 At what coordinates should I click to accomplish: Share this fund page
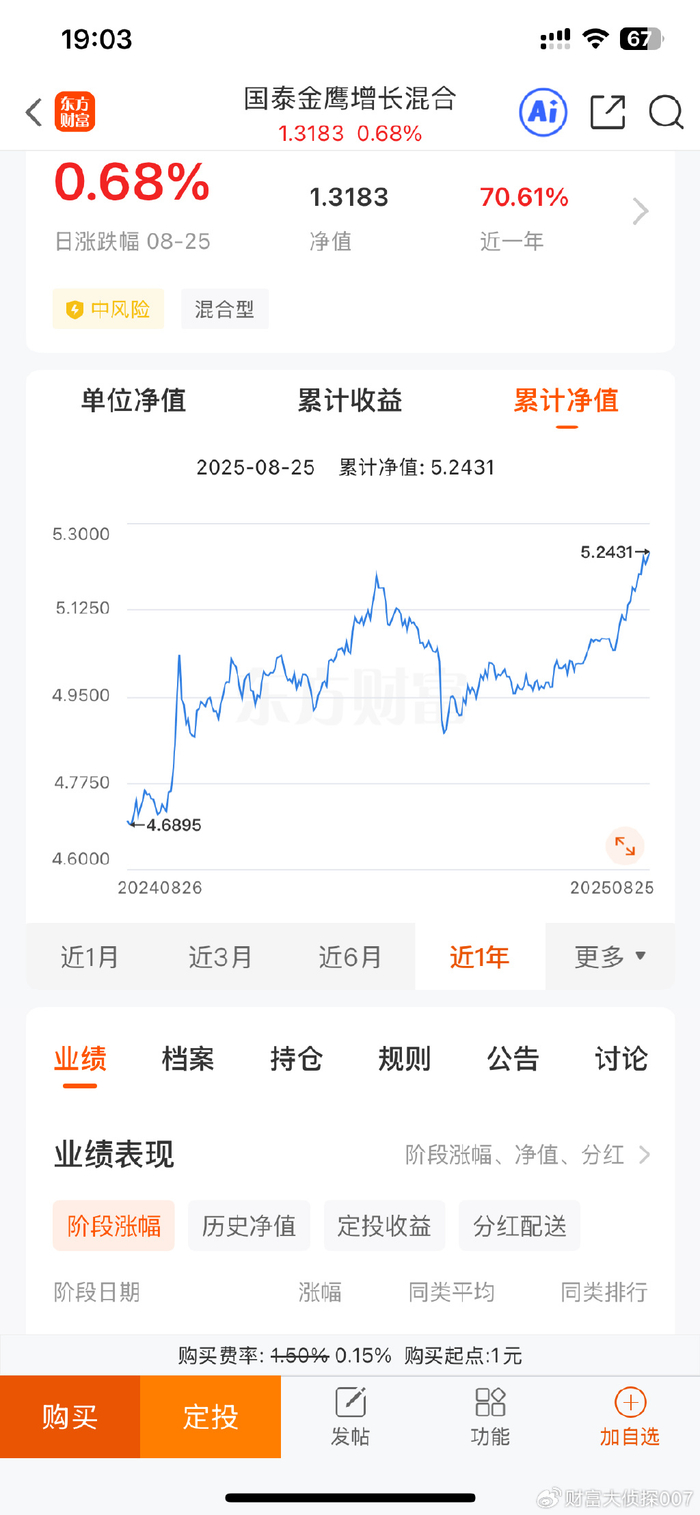tap(607, 111)
